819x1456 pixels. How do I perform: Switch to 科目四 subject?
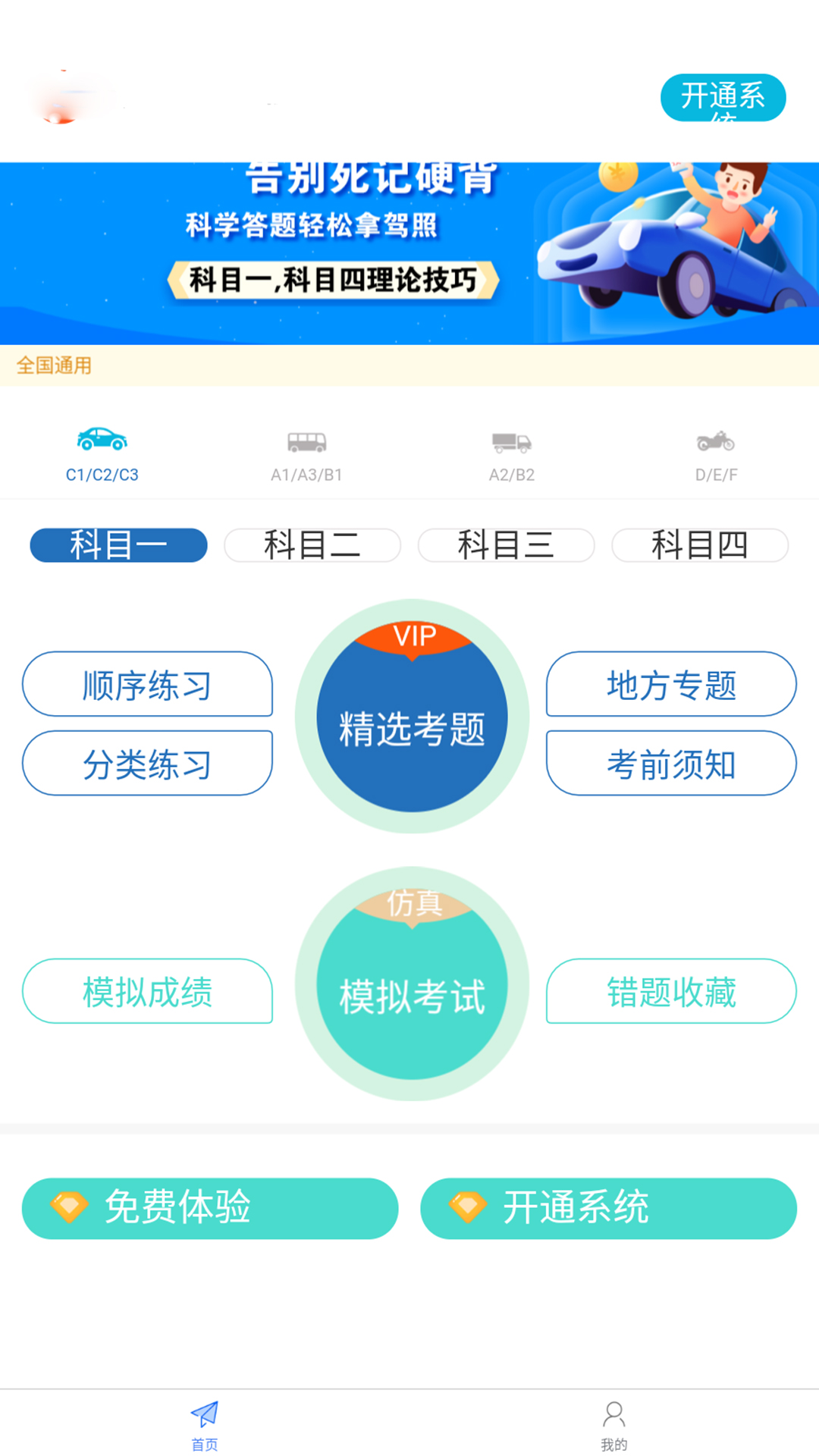[700, 545]
